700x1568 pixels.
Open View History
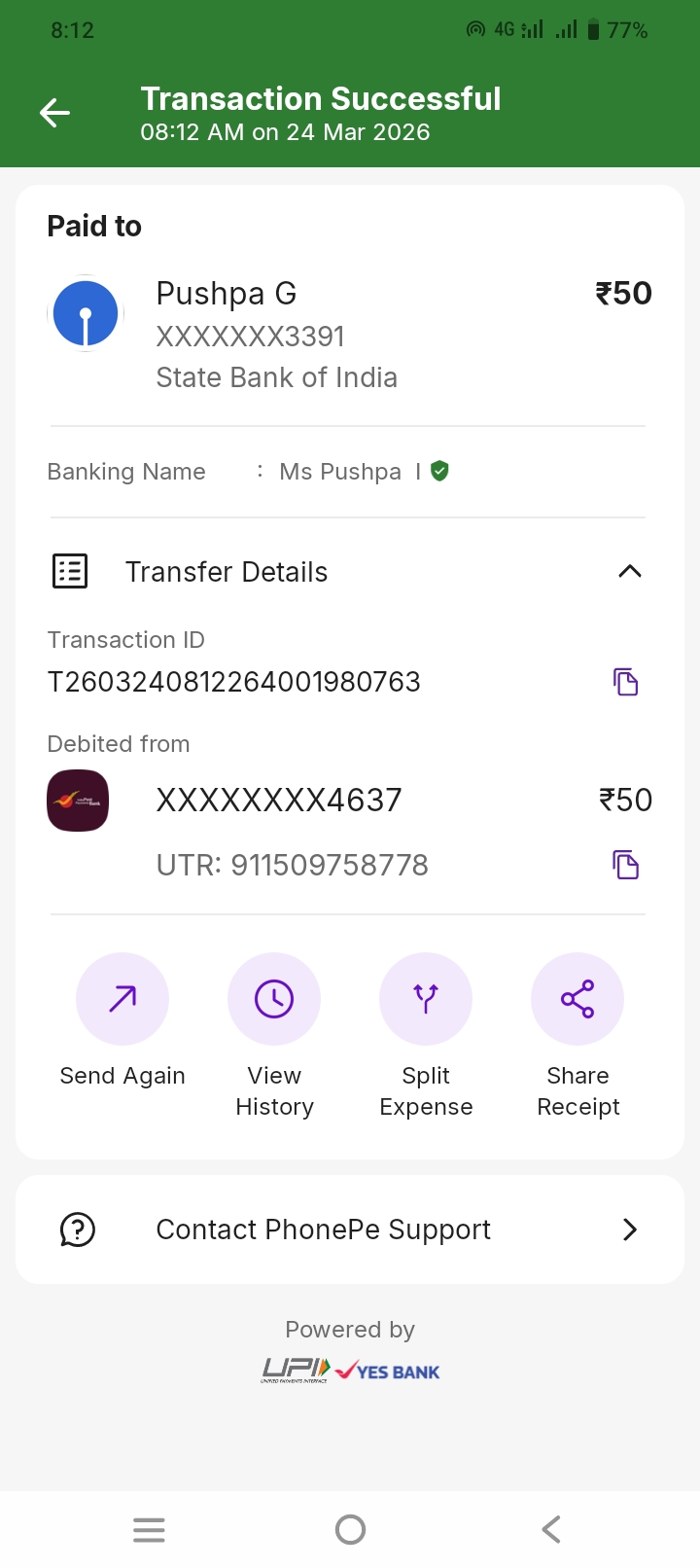[274, 999]
